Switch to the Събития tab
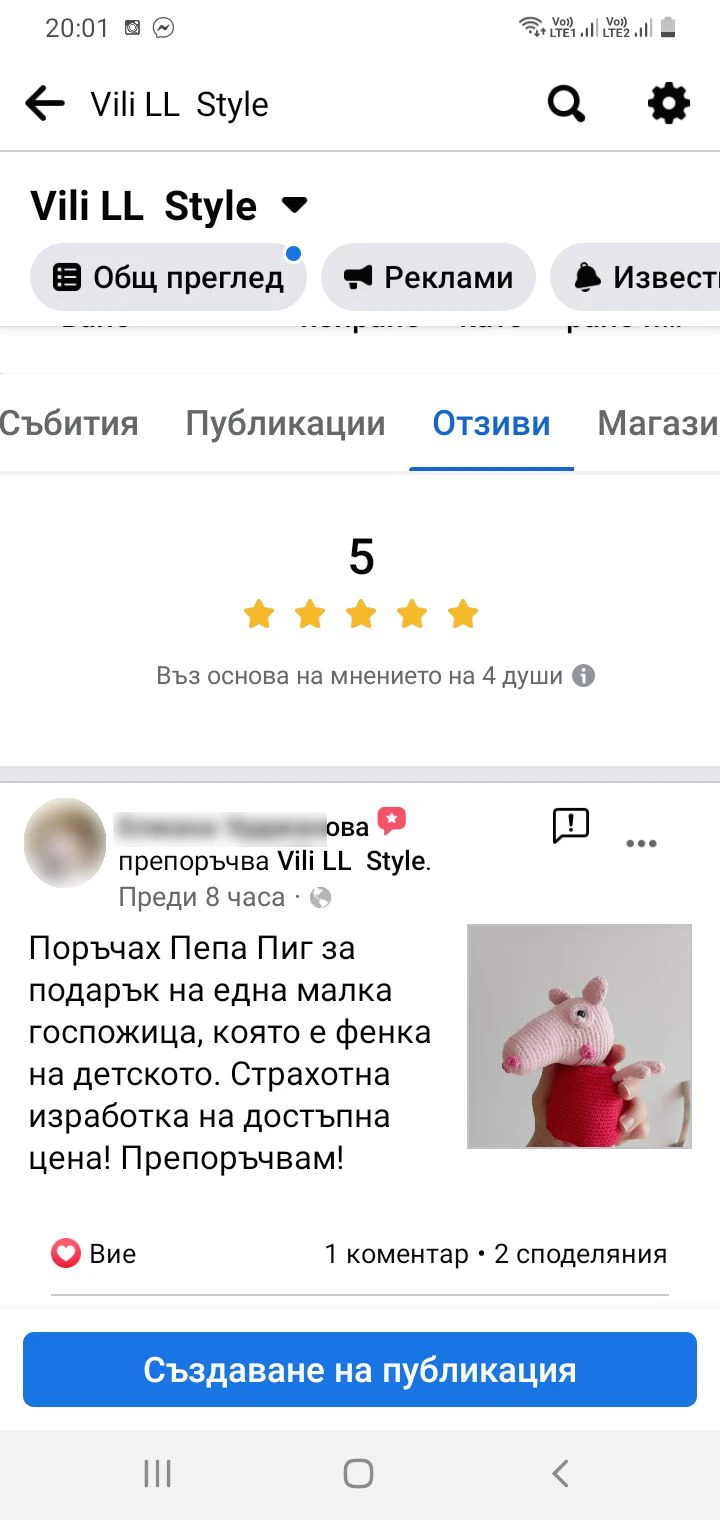 [68, 424]
